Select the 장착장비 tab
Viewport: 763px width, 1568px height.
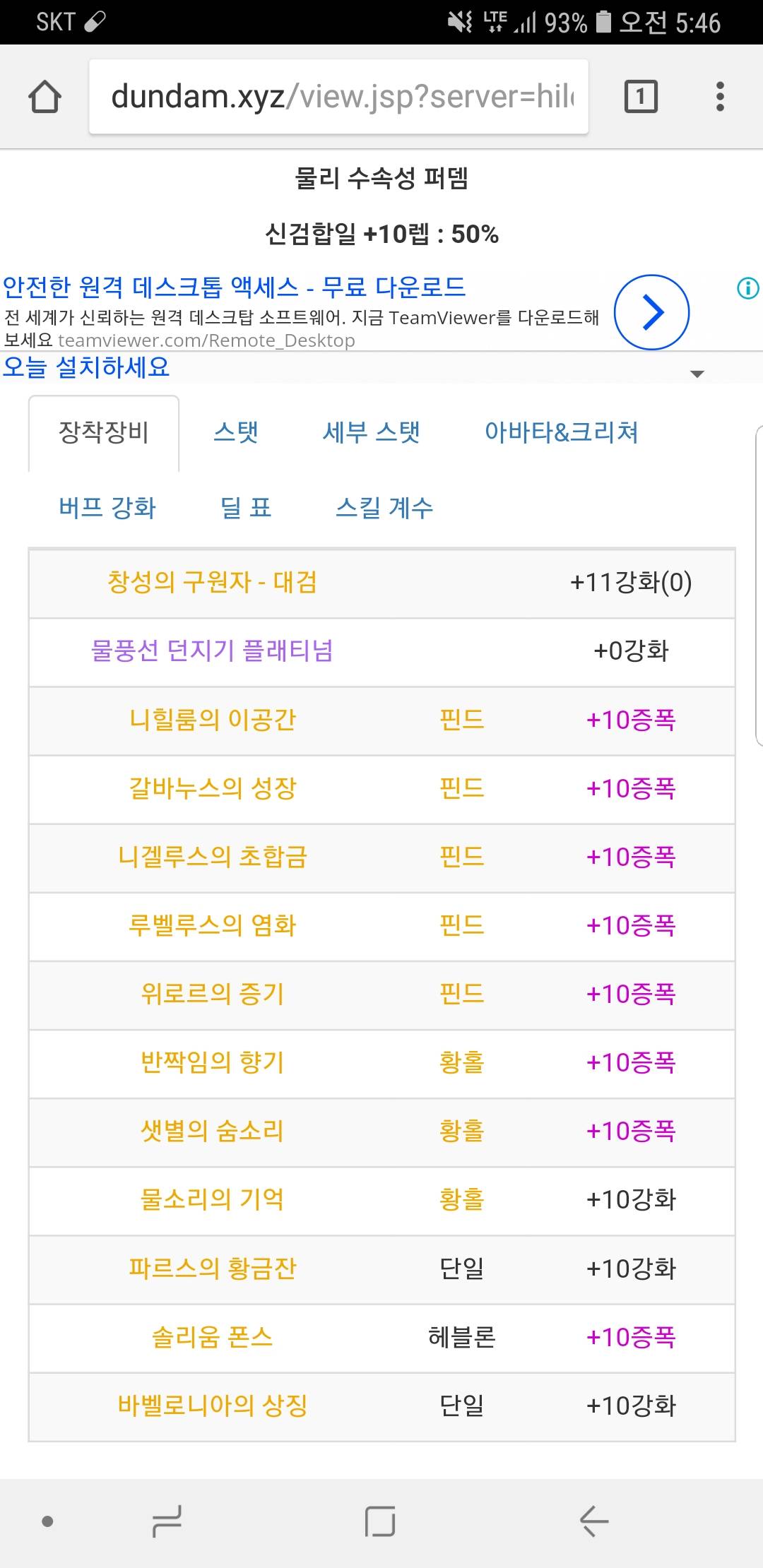point(104,433)
